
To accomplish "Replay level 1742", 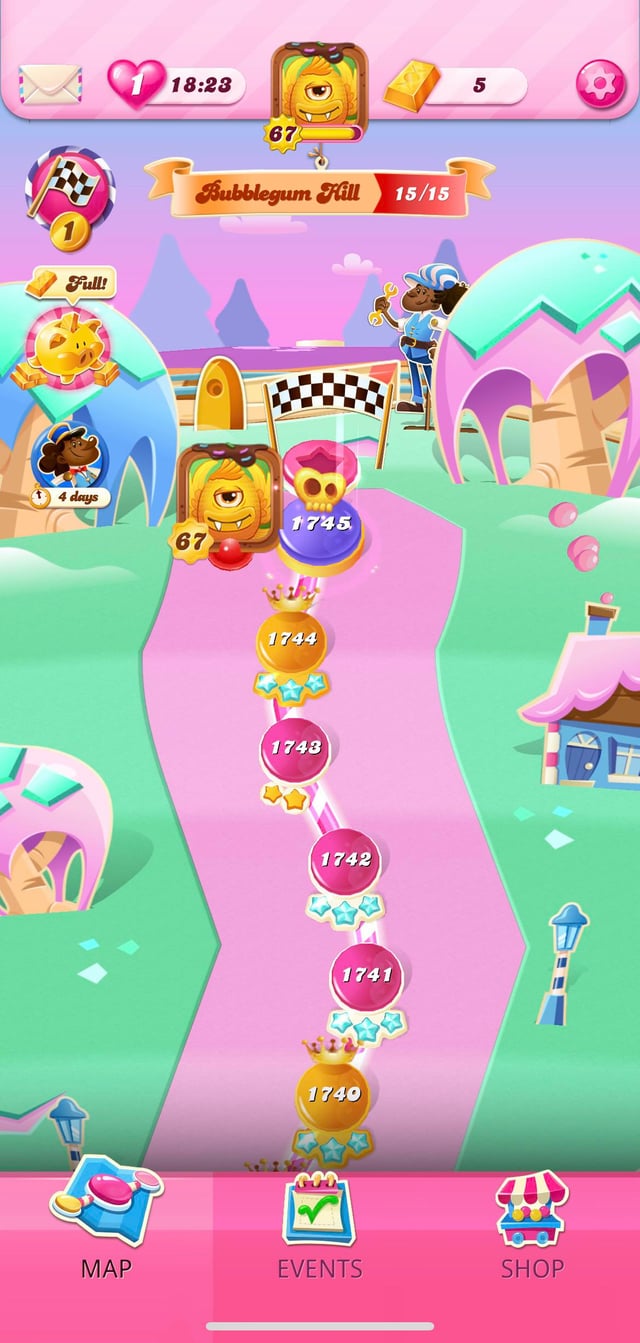I will (x=345, y=860).
